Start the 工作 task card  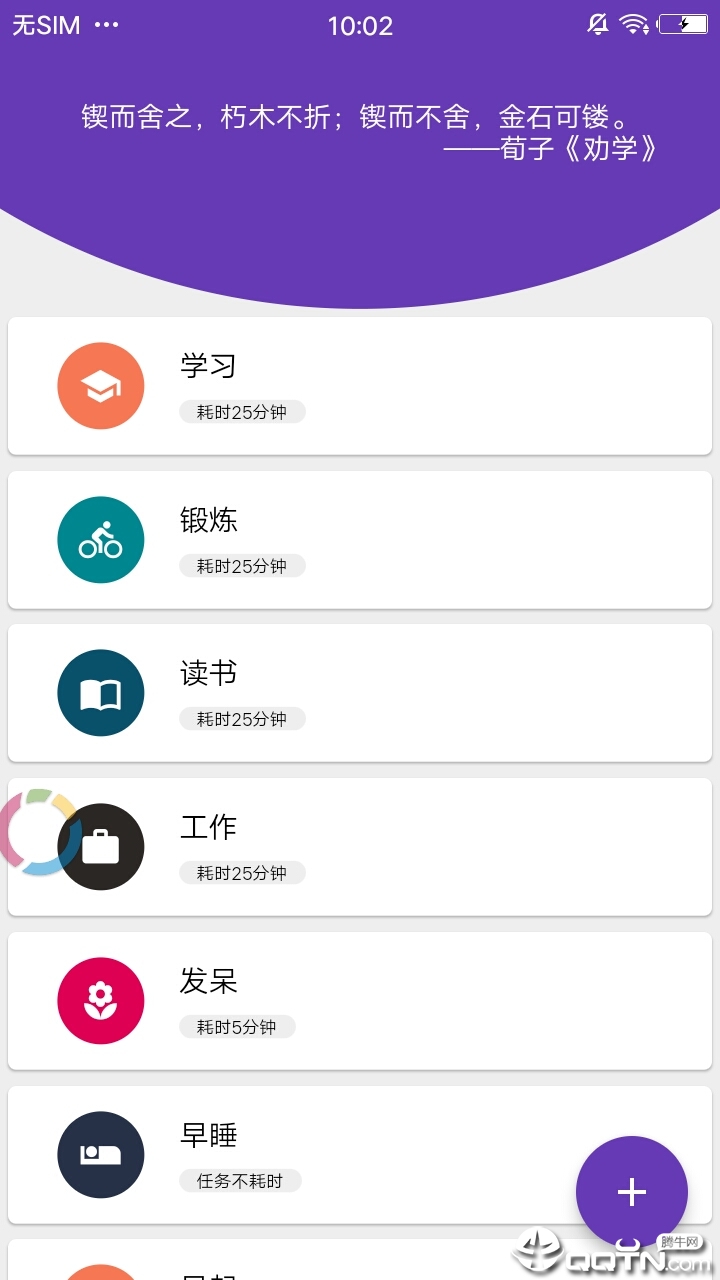click(x=360, y=847)
